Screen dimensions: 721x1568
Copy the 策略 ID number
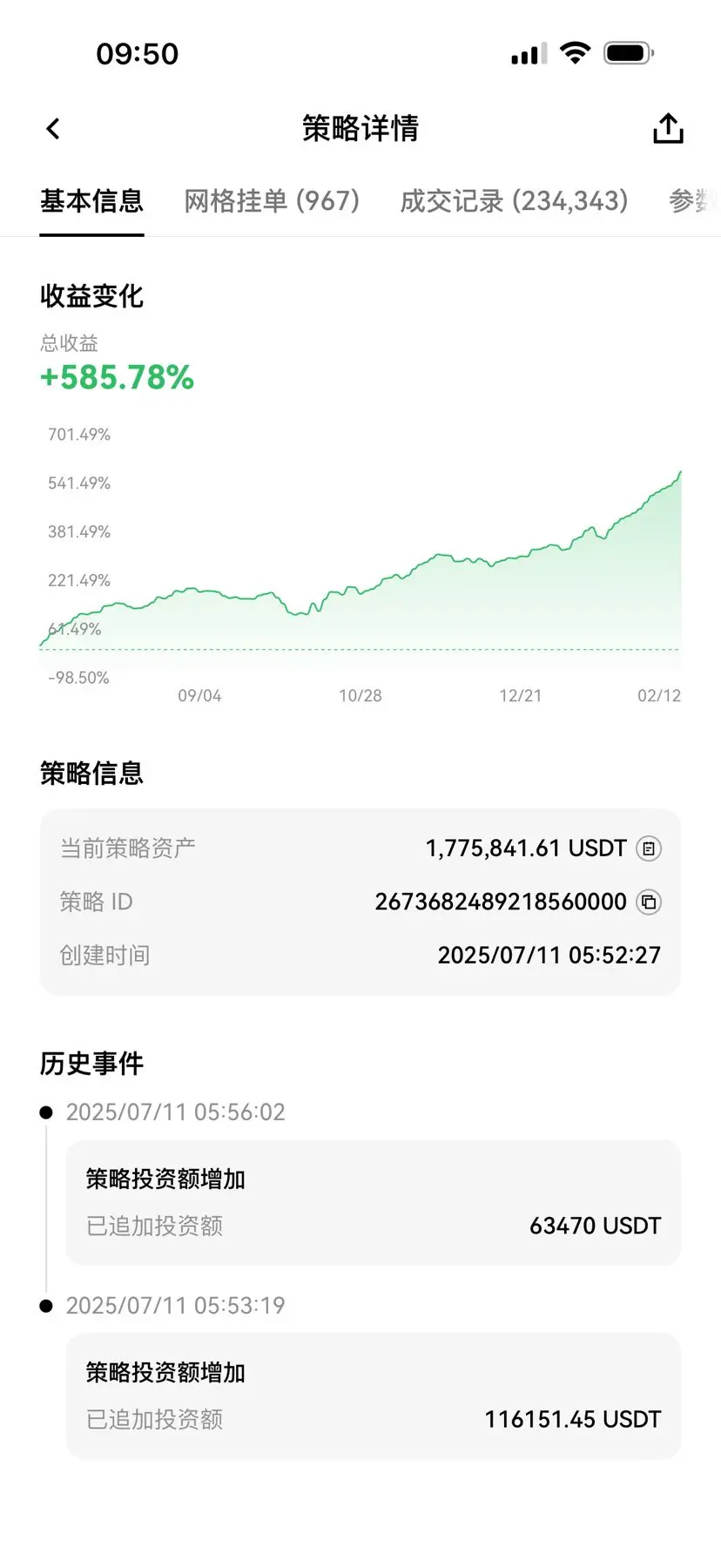649,902
